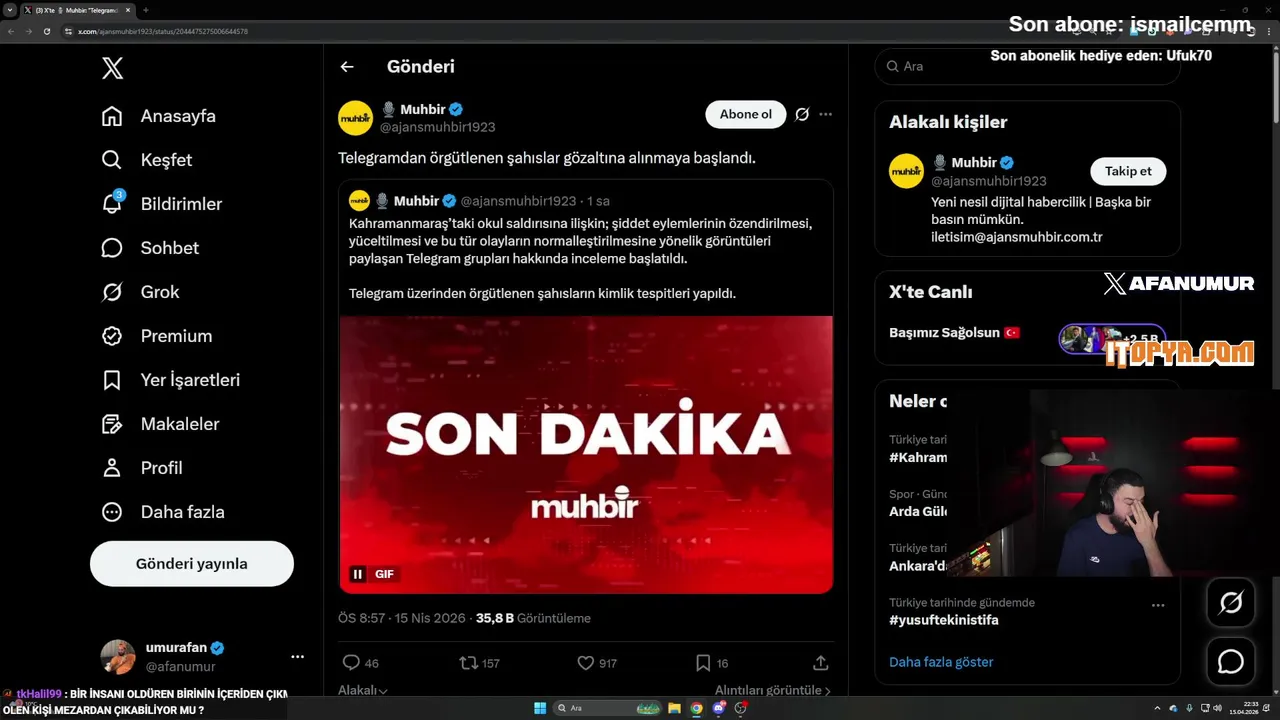Bookmark this post
Screen dimensions: 1280x720
[x=703, y=662]
